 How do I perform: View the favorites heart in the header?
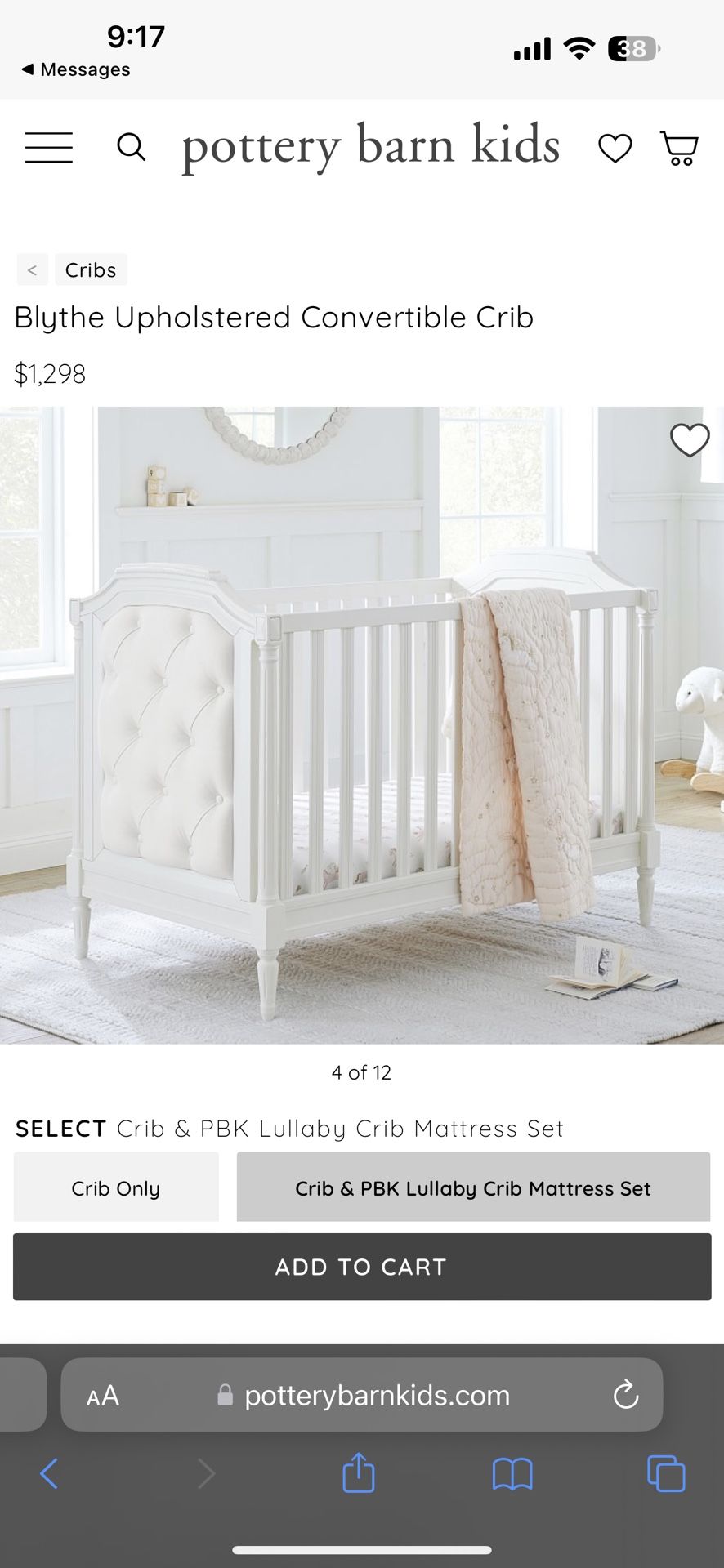tap(615, 149)
